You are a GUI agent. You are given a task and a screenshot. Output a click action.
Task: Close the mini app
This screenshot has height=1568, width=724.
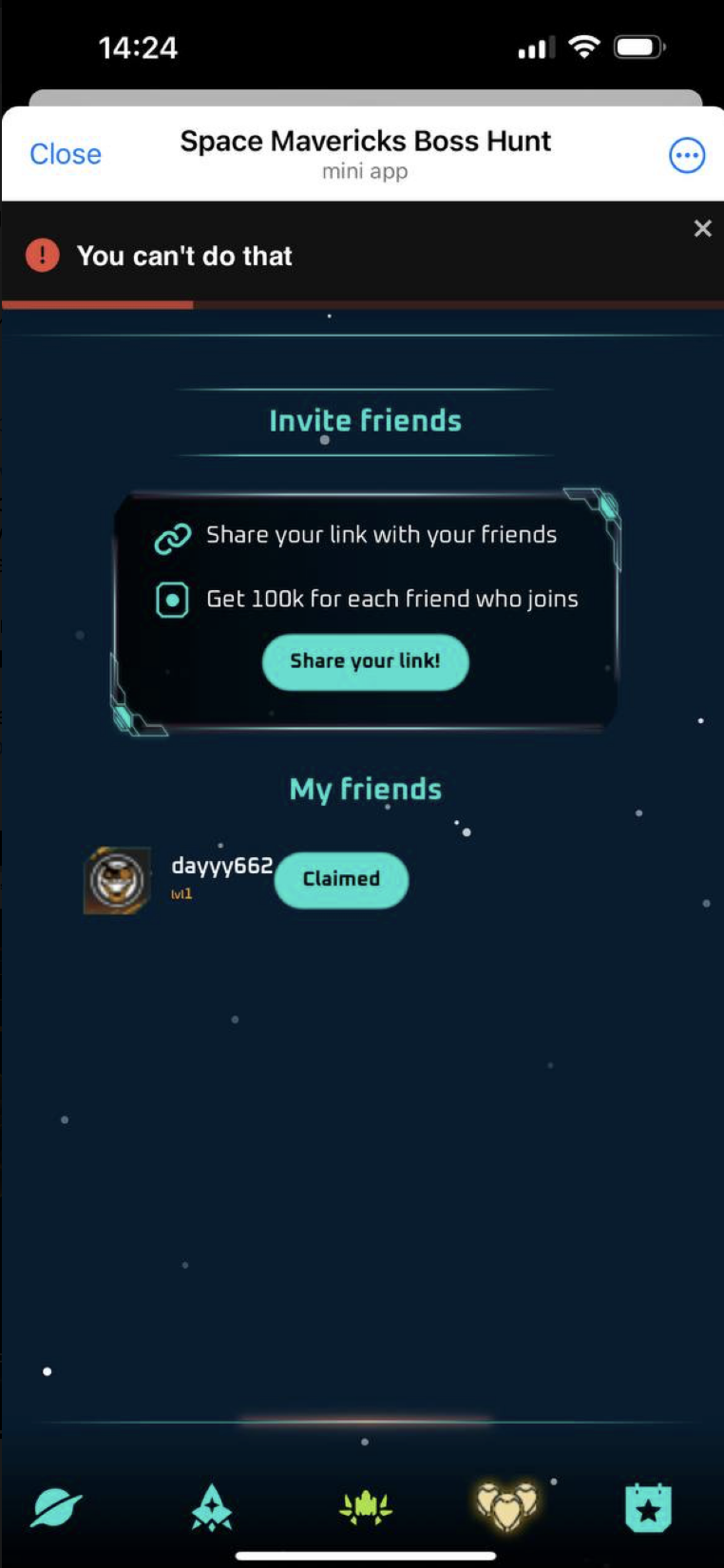65,154
